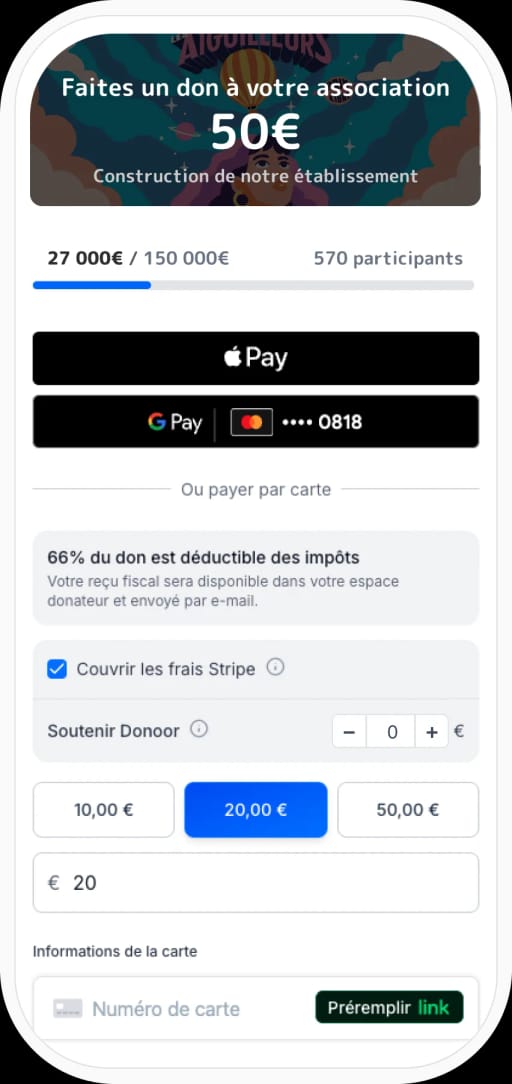Focus the Numéro de carte field
This screenshot has width=512, height=1084.
[x=180, y=1009]
